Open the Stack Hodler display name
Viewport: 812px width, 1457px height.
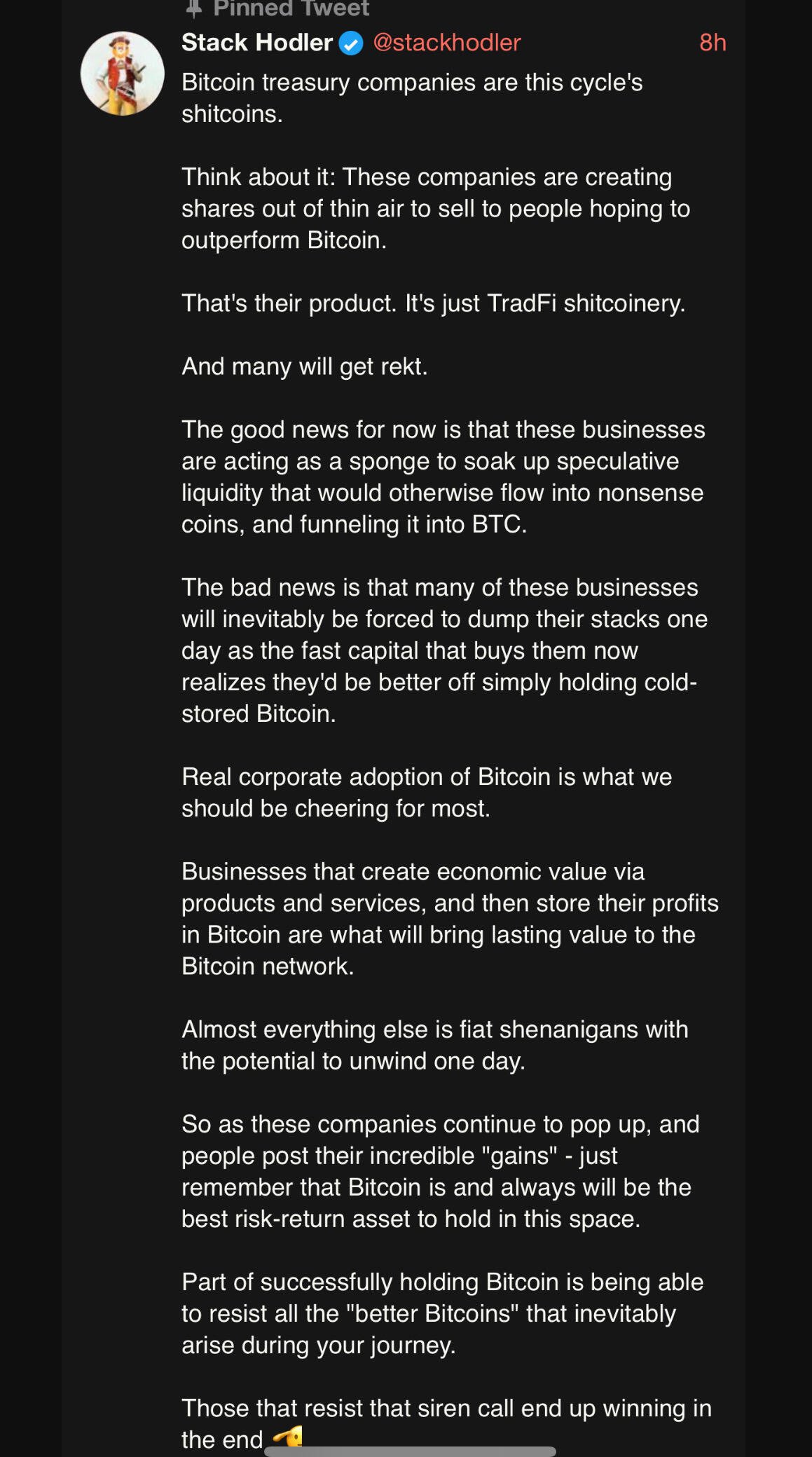coord(256,43)
